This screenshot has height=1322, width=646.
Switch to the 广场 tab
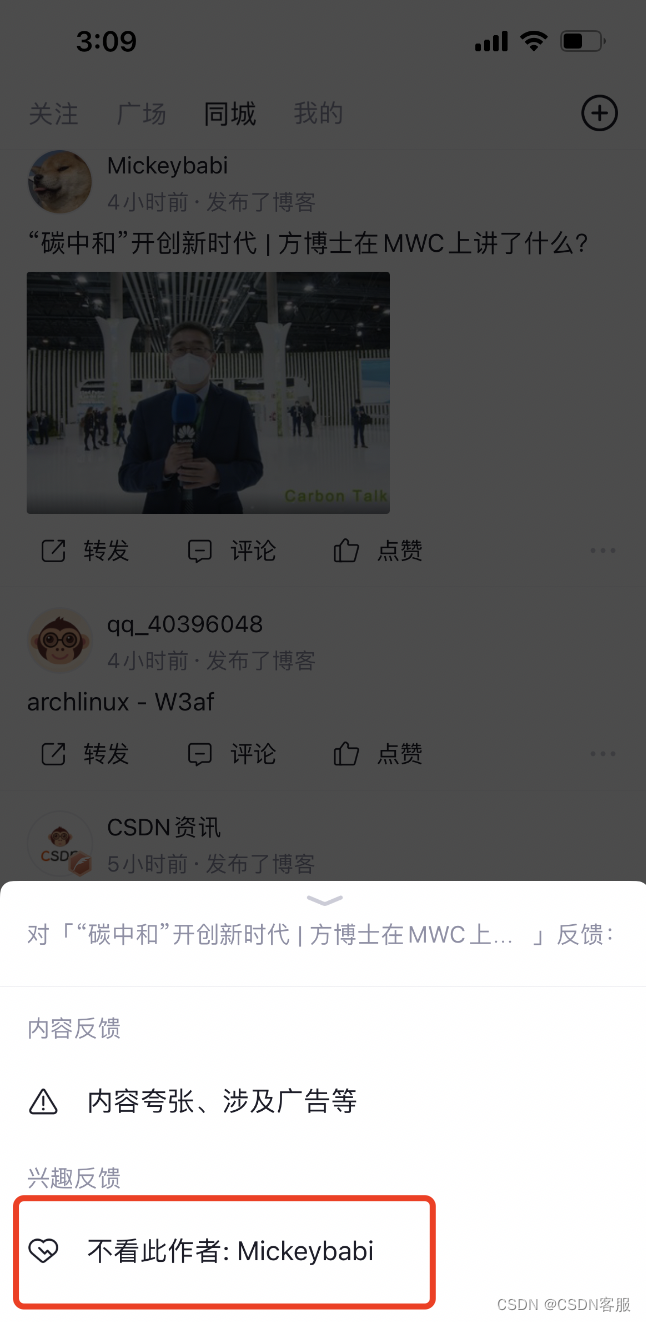point(141,114)
